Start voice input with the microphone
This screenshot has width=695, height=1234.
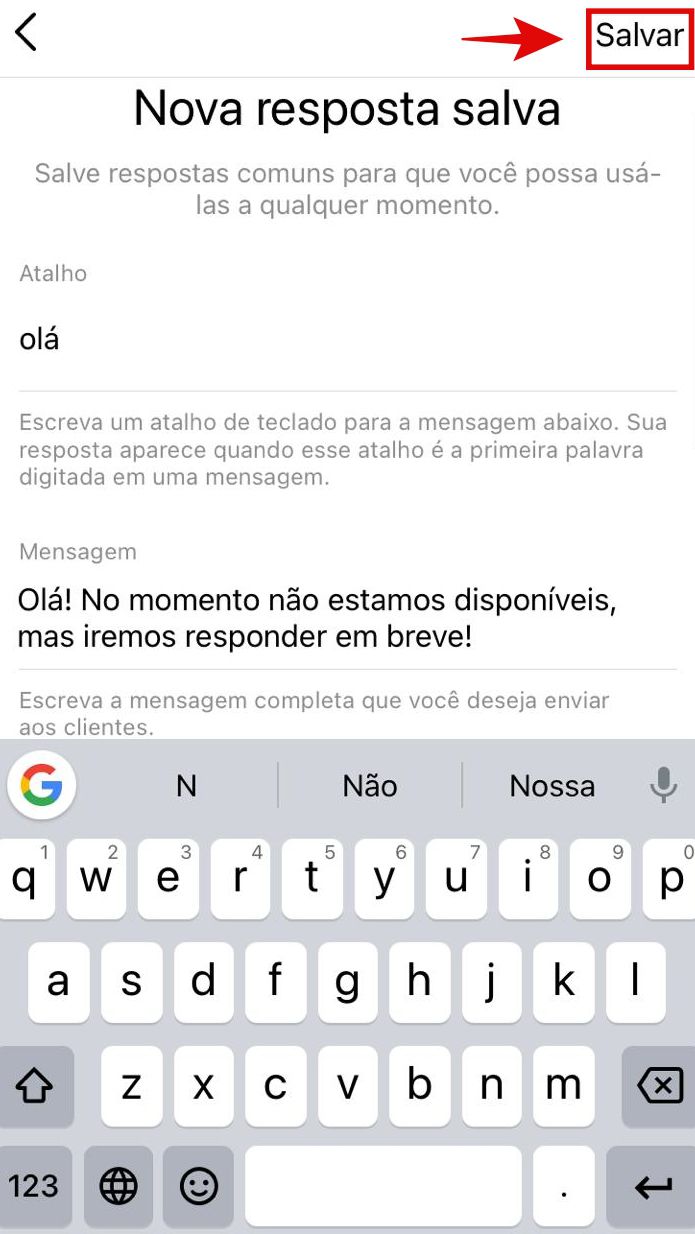pyautogui.click(x=663, y=786)
